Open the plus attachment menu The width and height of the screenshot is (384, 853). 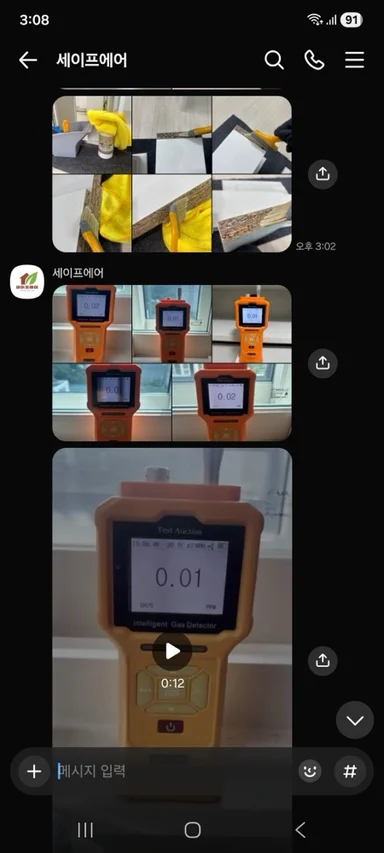point(34,771)
